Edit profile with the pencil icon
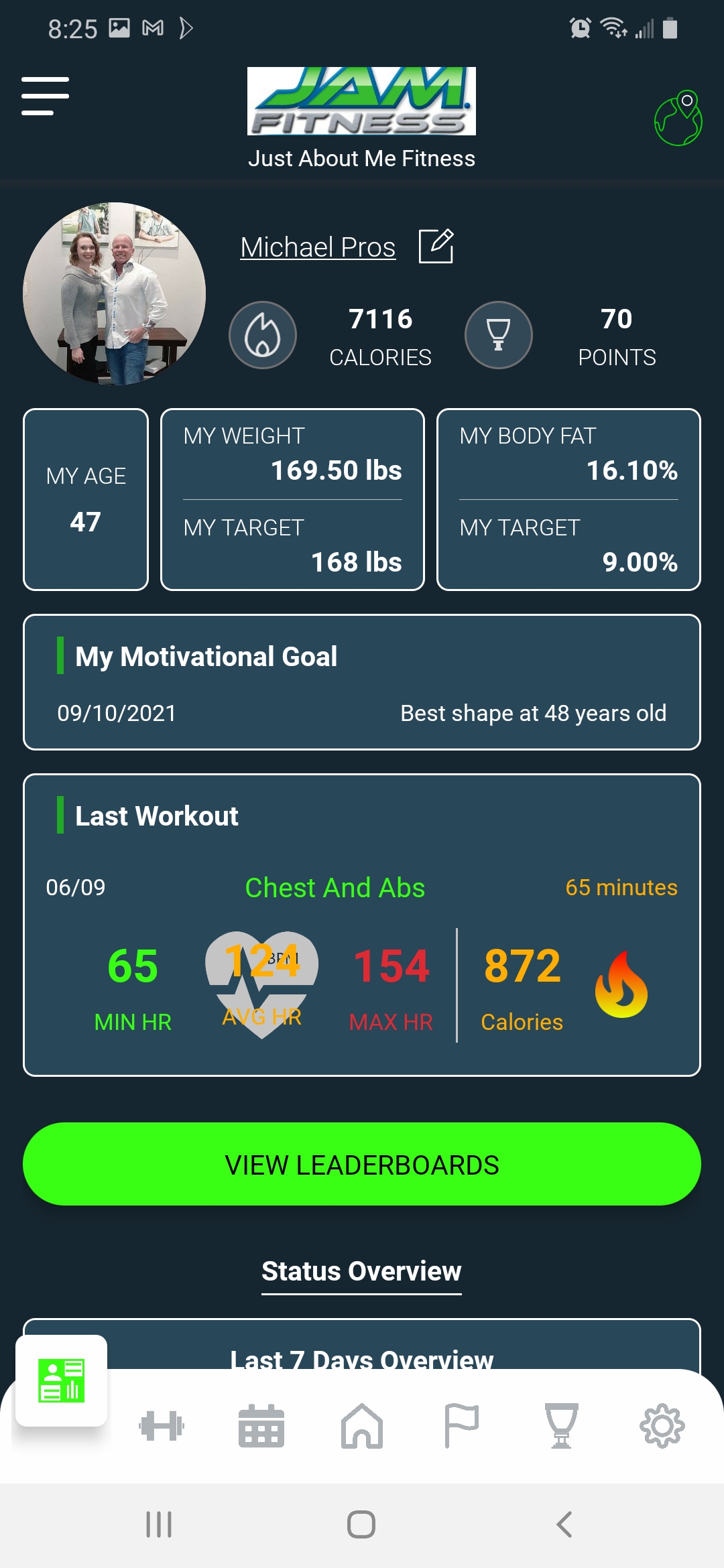724x1568 pixels. (436, 247)
